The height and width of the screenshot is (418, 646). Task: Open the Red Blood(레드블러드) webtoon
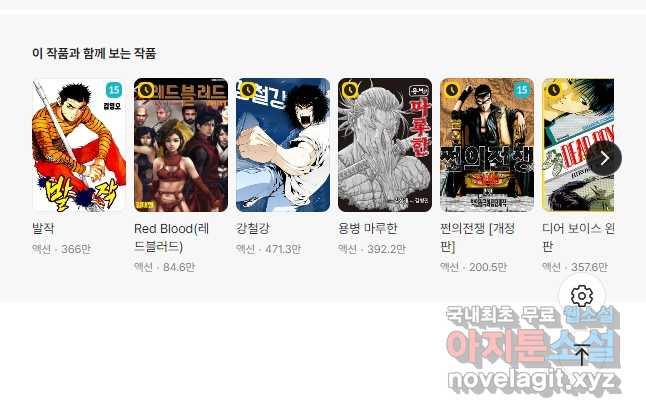181,146
